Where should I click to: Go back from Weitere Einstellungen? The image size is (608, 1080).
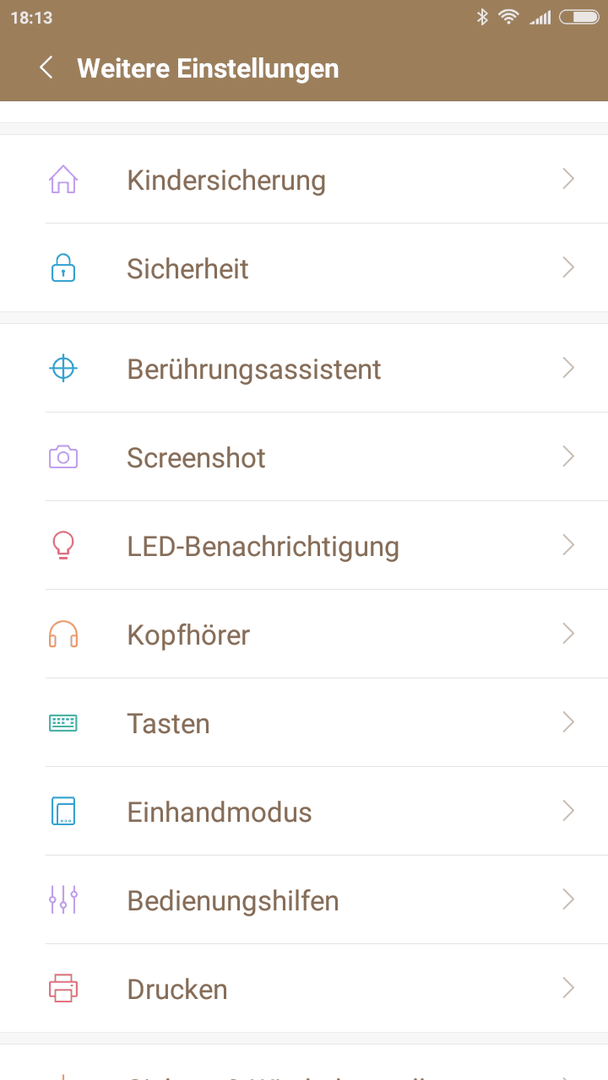46,68
